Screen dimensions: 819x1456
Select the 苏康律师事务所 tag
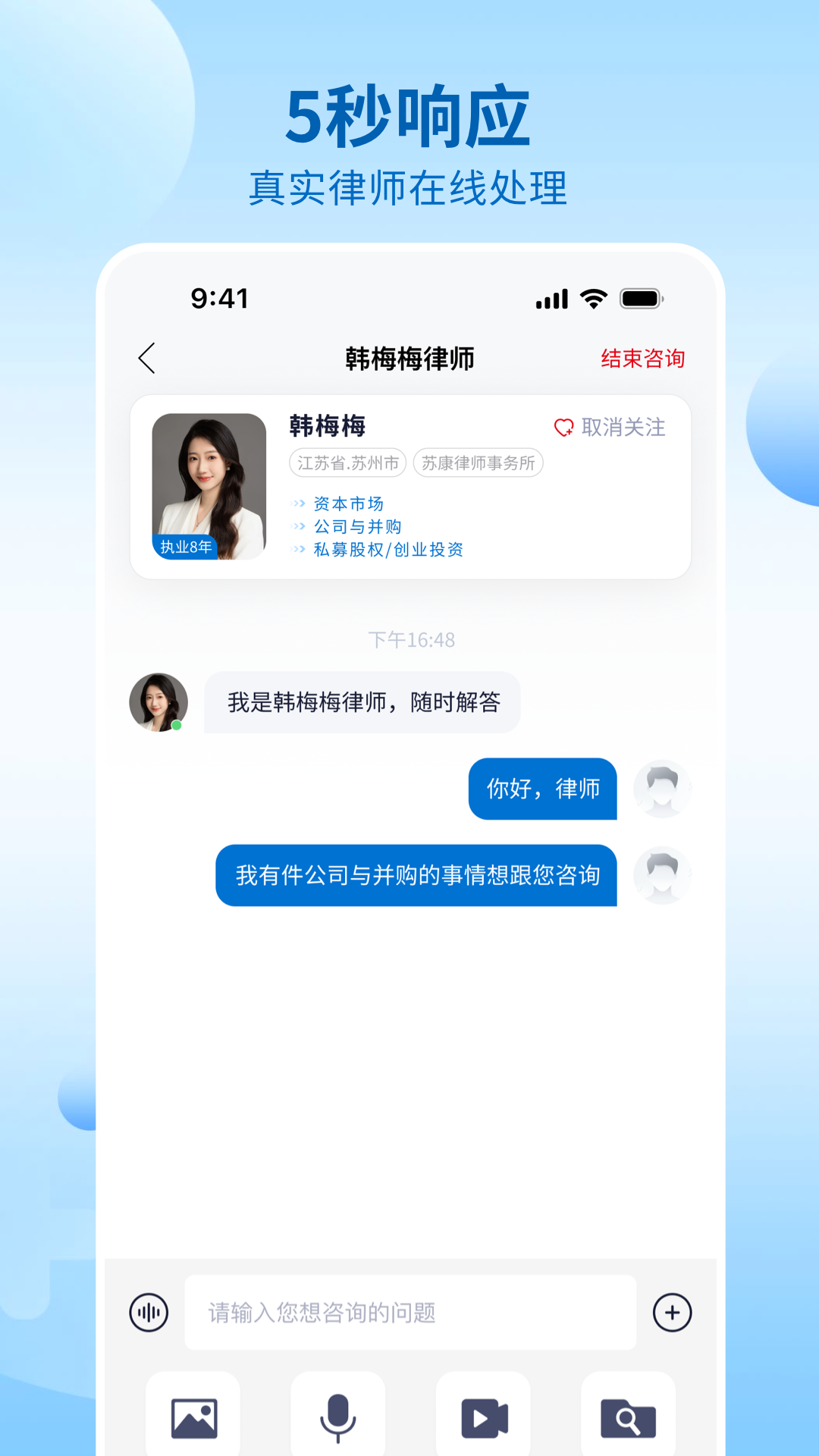pyautogui.click(x=479, y=463)
